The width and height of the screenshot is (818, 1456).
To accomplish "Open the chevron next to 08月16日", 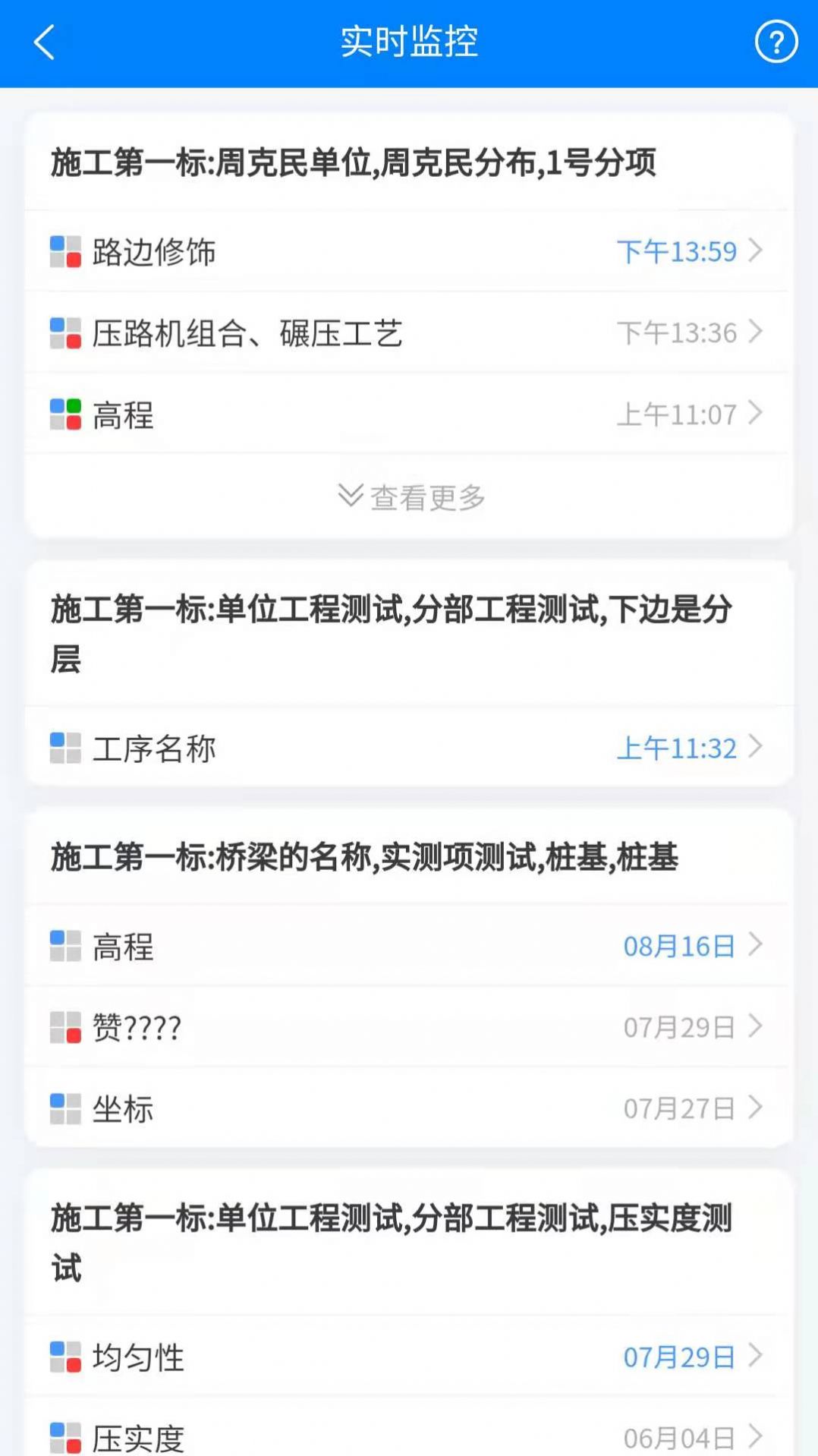I will coord(754,945).
